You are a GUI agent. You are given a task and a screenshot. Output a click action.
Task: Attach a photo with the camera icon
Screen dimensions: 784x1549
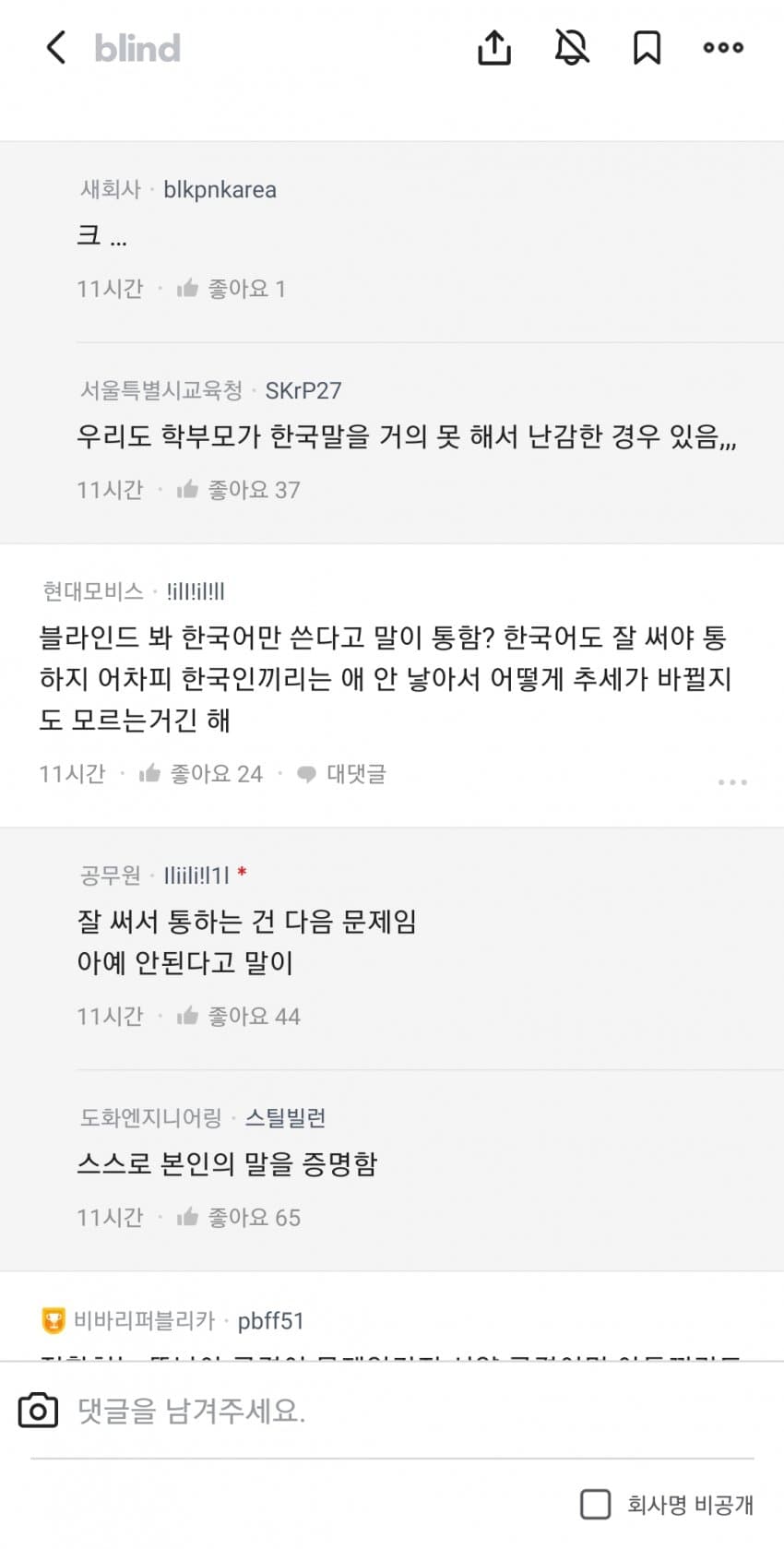(x=38, y=1411)
